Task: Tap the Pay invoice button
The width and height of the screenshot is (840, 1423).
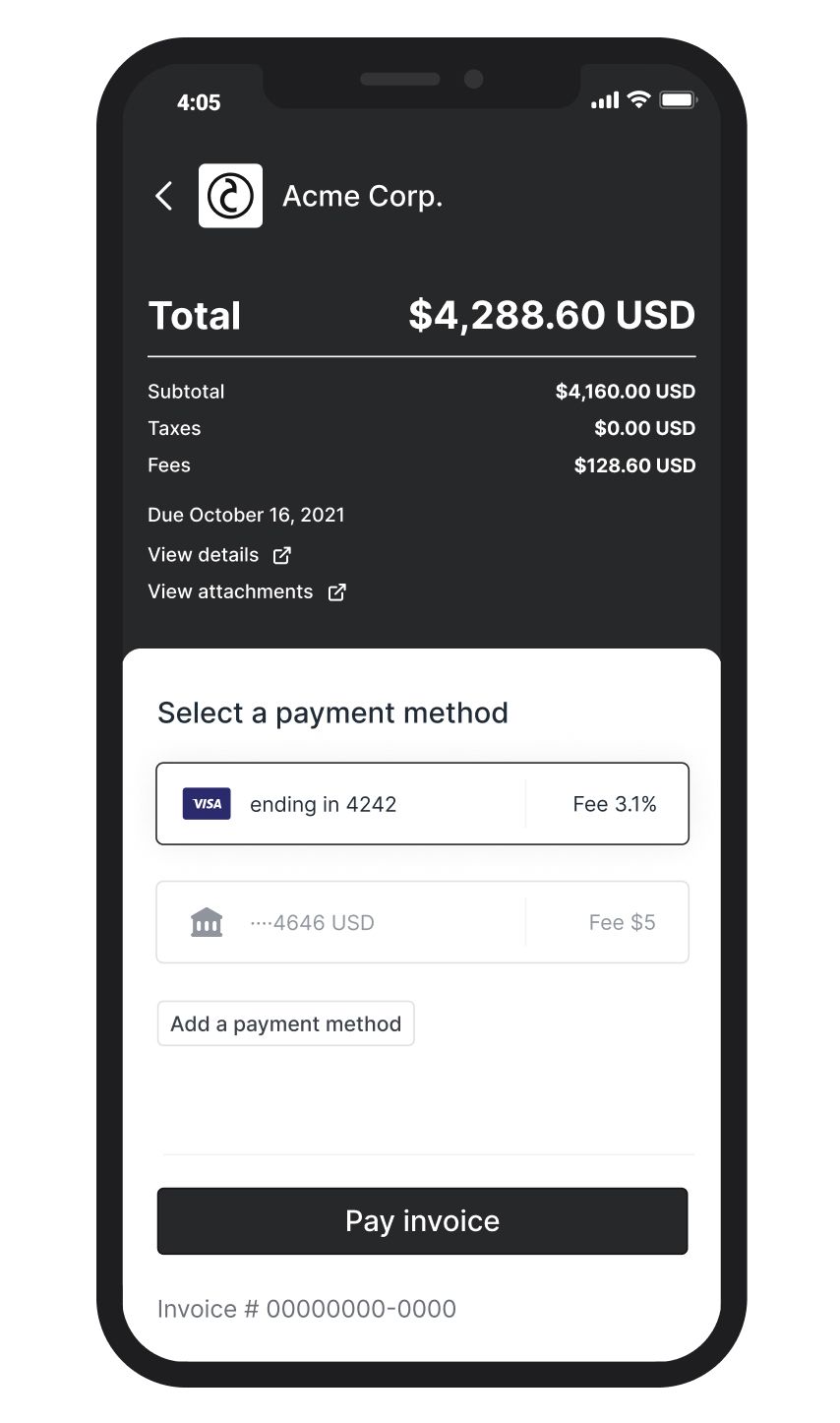Action: point(422,1221)
